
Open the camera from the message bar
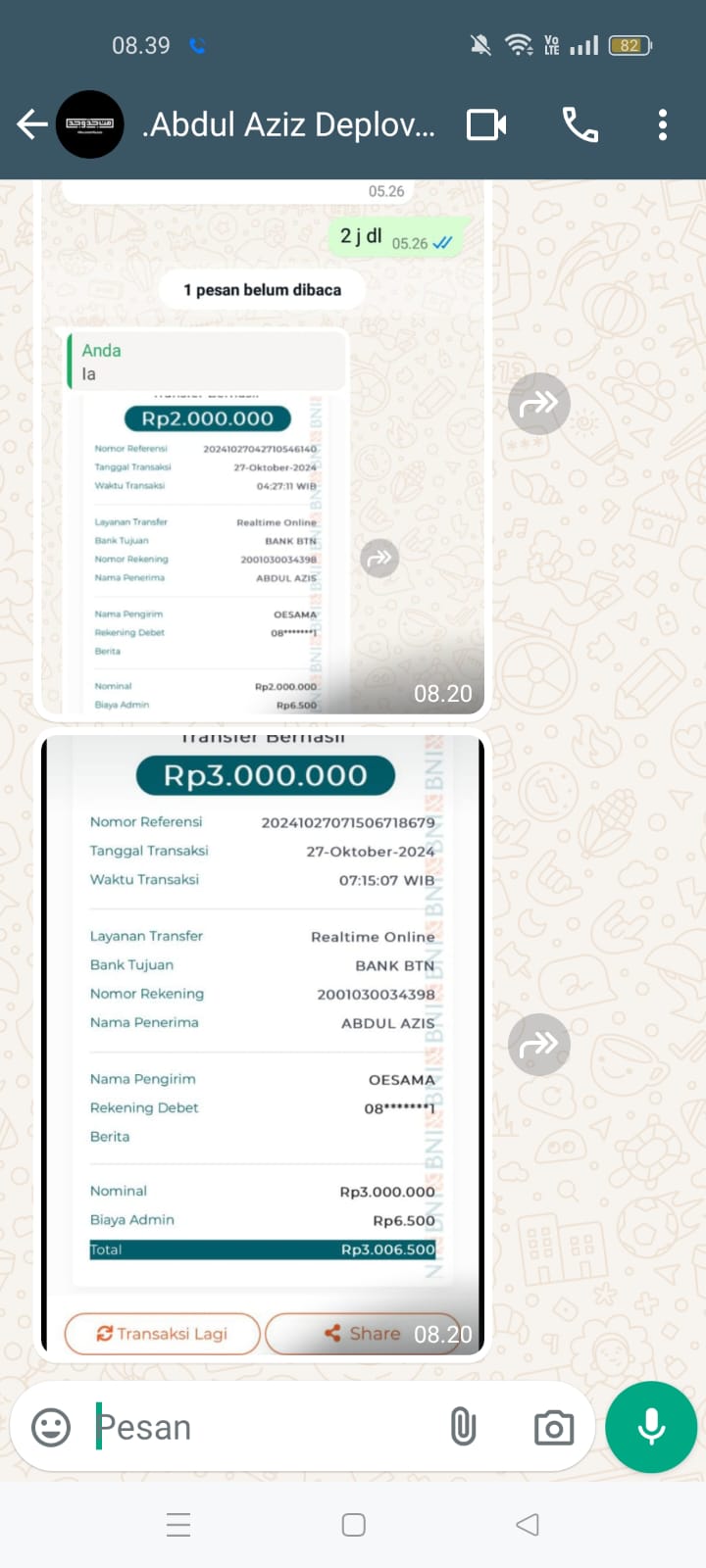pos(554,1427)
